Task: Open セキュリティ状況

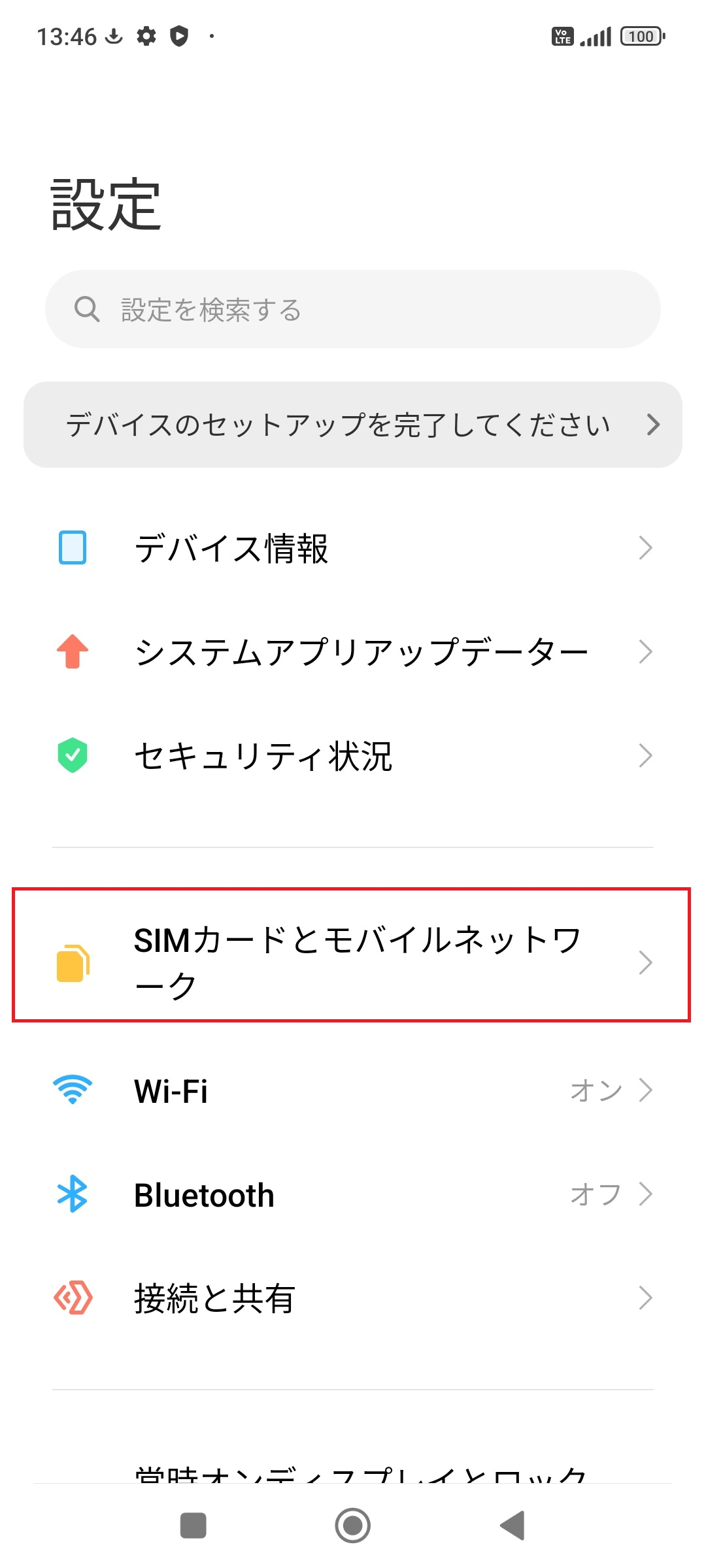Action: (353, 756)
